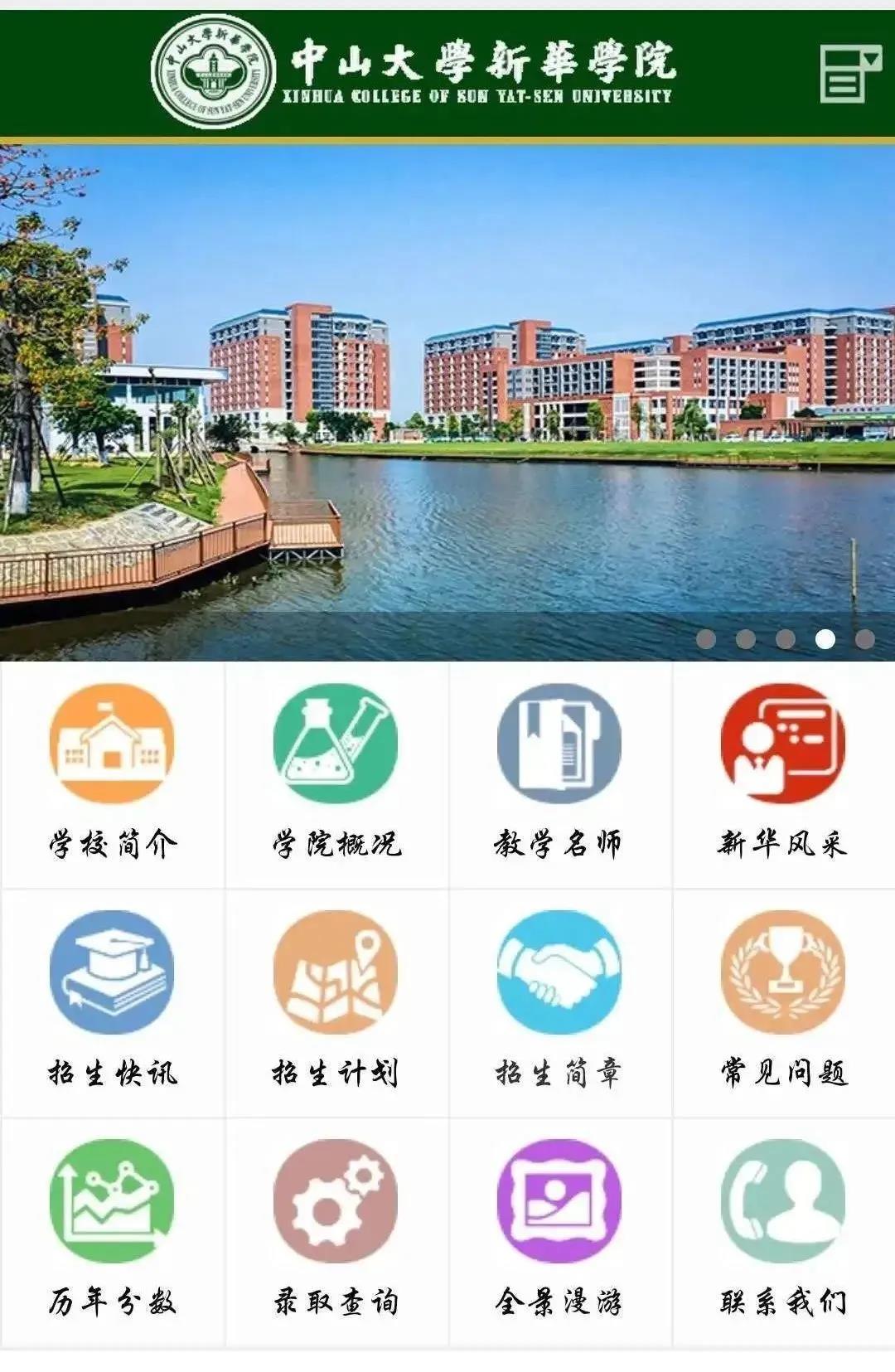895x1372 pixels.
Task: Check 历年分数 past scores
Action: pyautogui.click(x=112, y=1230)
